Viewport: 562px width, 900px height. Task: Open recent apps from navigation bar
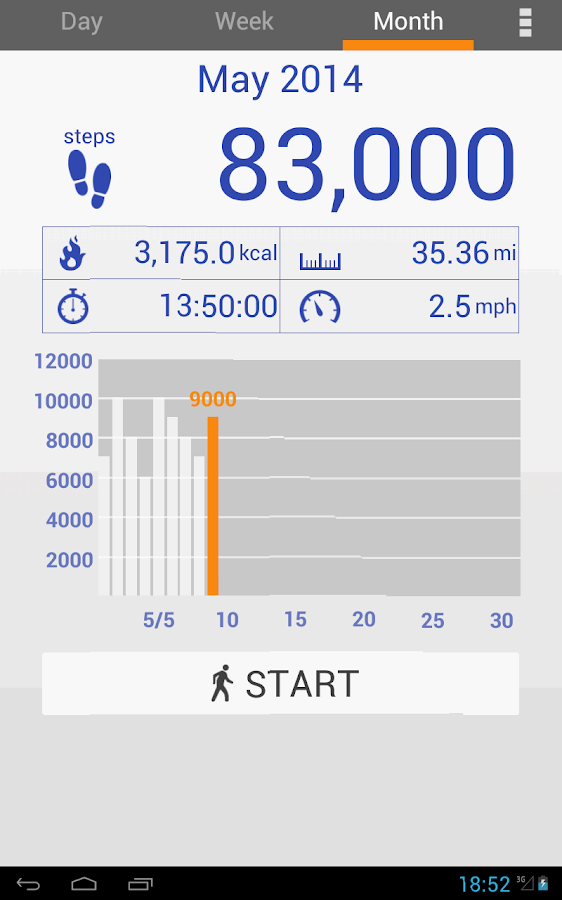(x=140, y=884)
